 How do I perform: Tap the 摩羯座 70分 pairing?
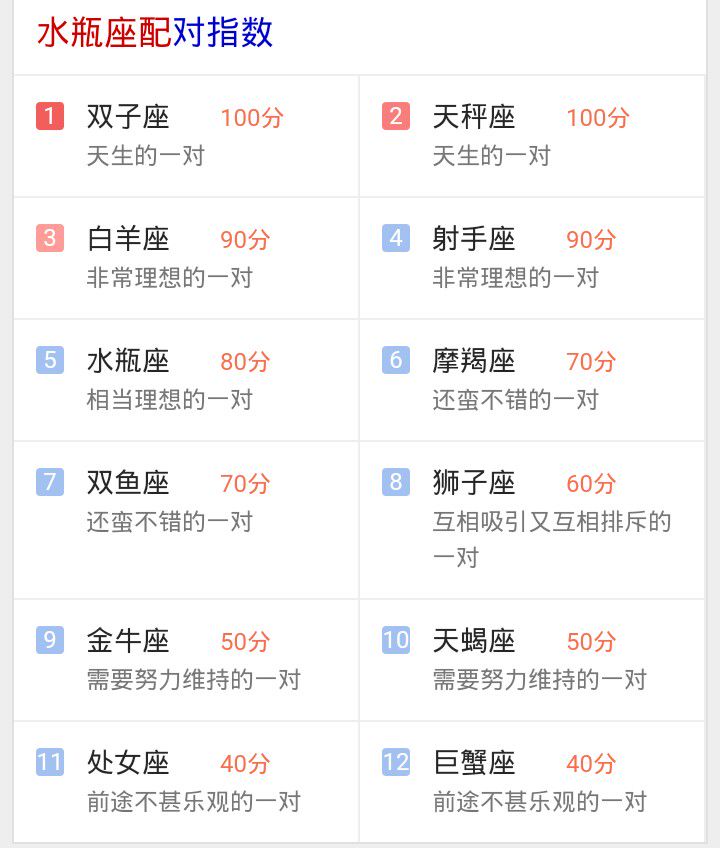[x=532, y=380]
